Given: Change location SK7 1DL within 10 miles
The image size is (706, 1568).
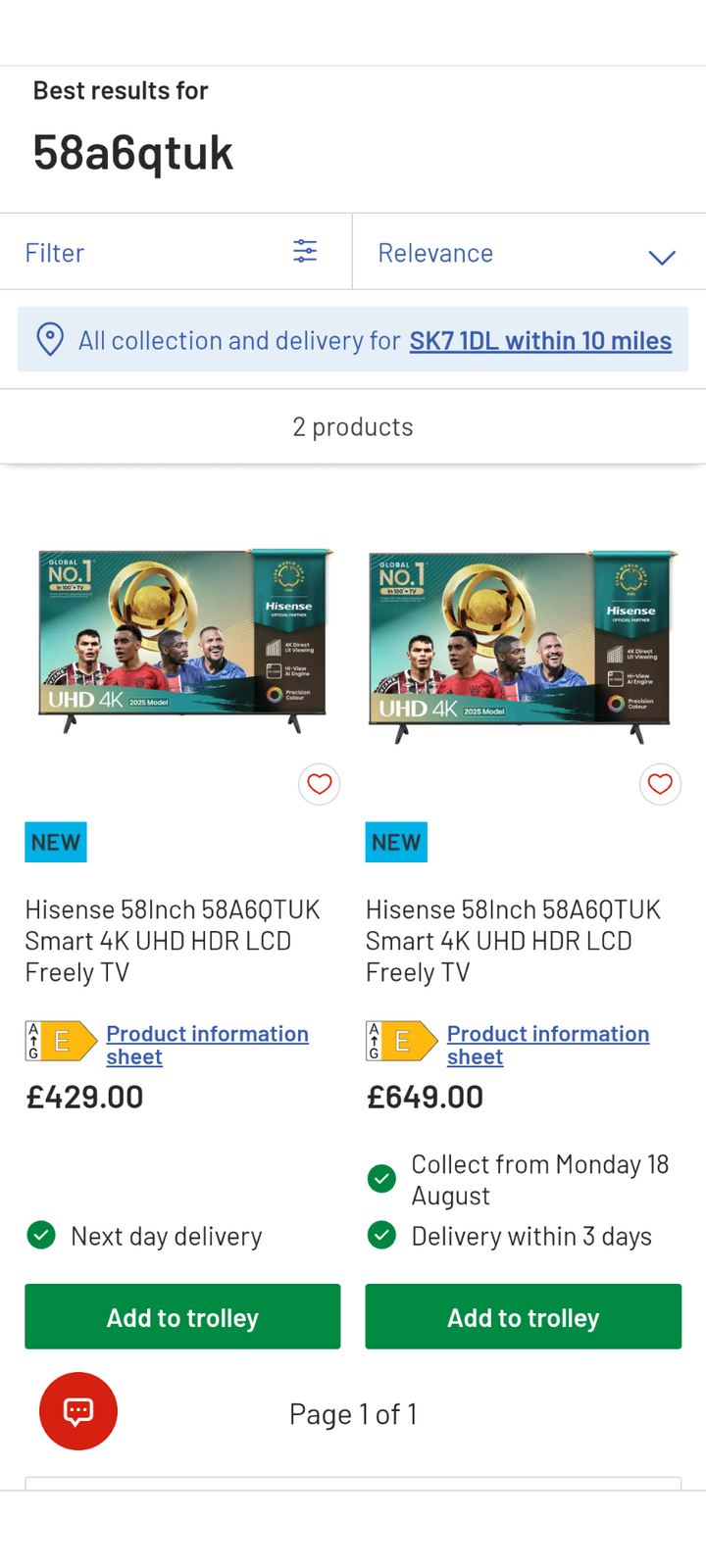Looking at the screenshot, I should [x=540, y=340].
